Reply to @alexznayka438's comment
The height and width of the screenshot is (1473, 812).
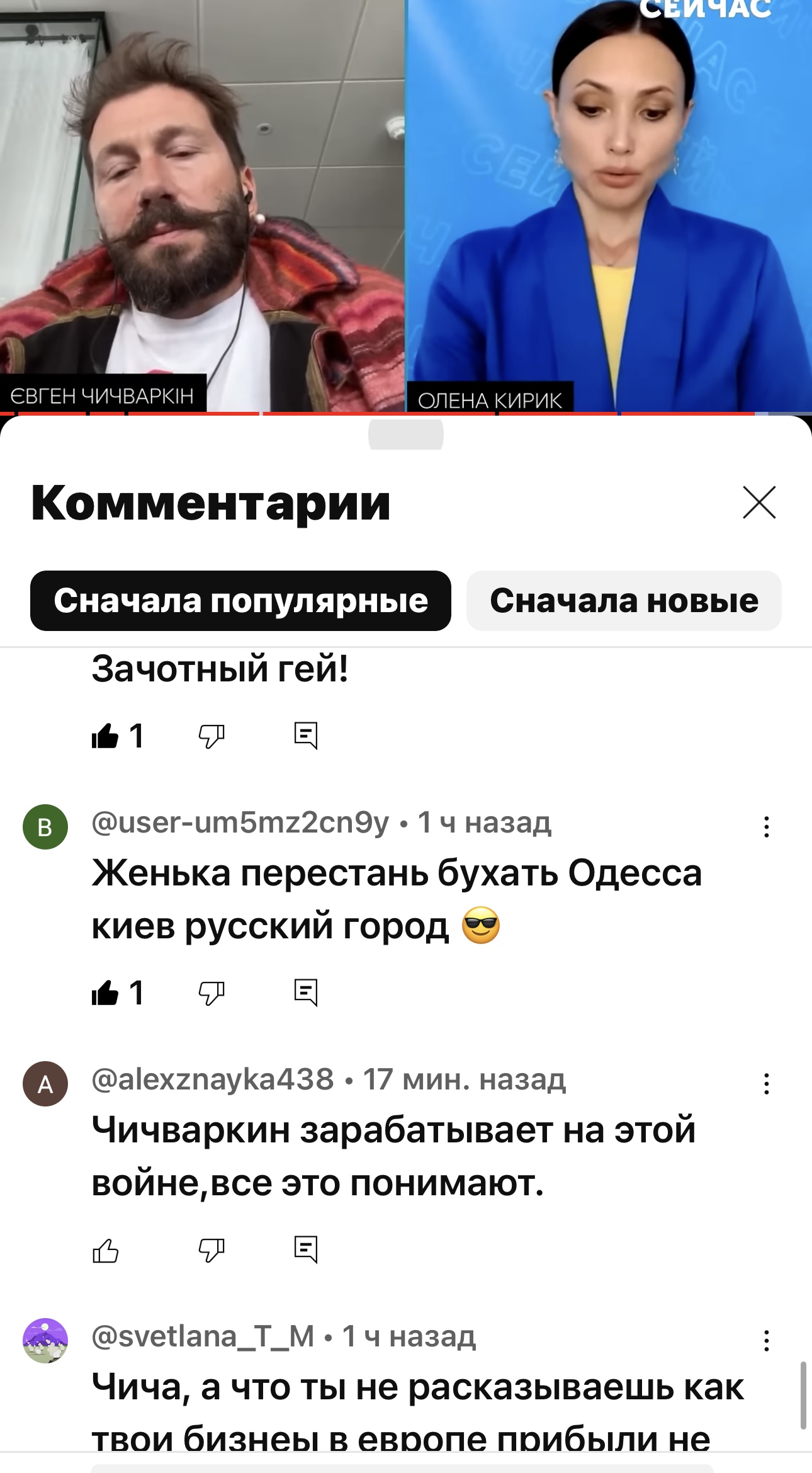pos(306,1250)
